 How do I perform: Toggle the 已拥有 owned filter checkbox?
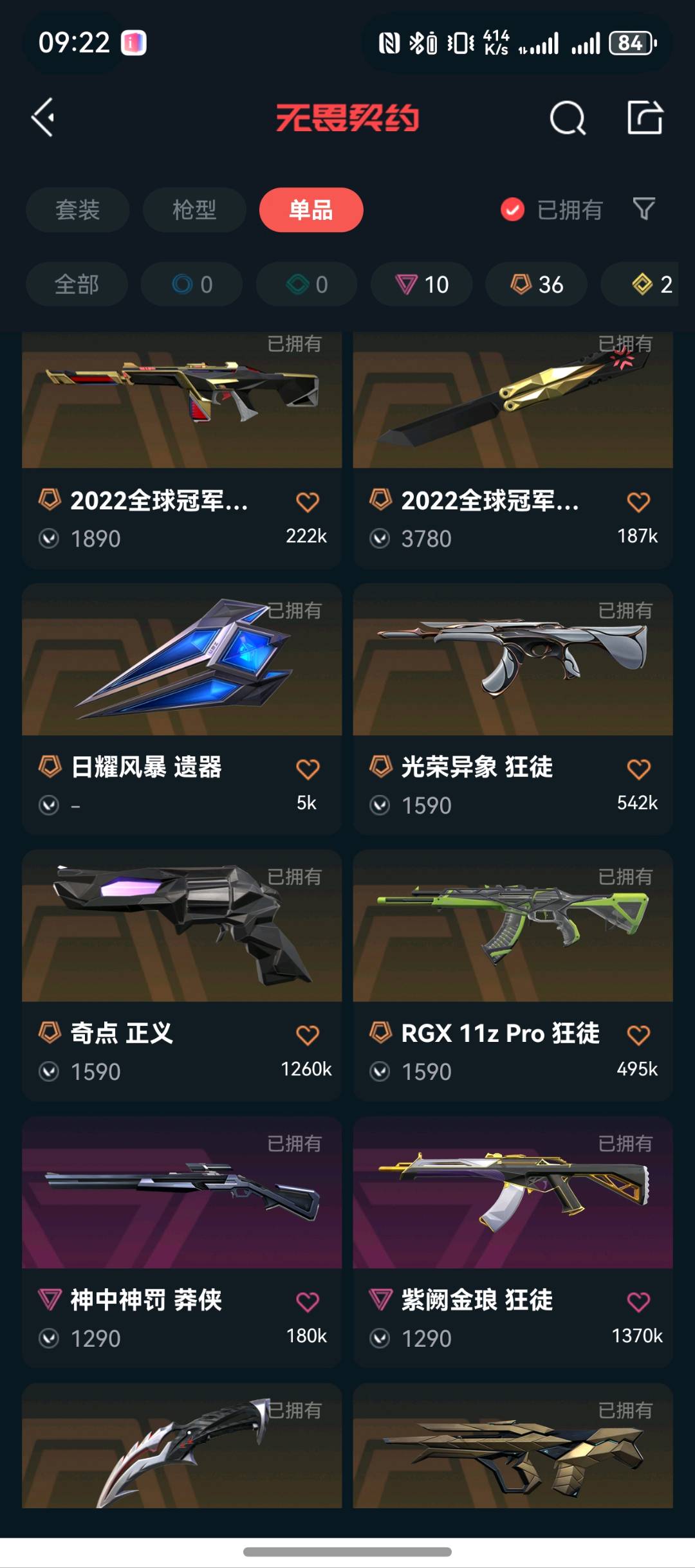coord(513,210)
